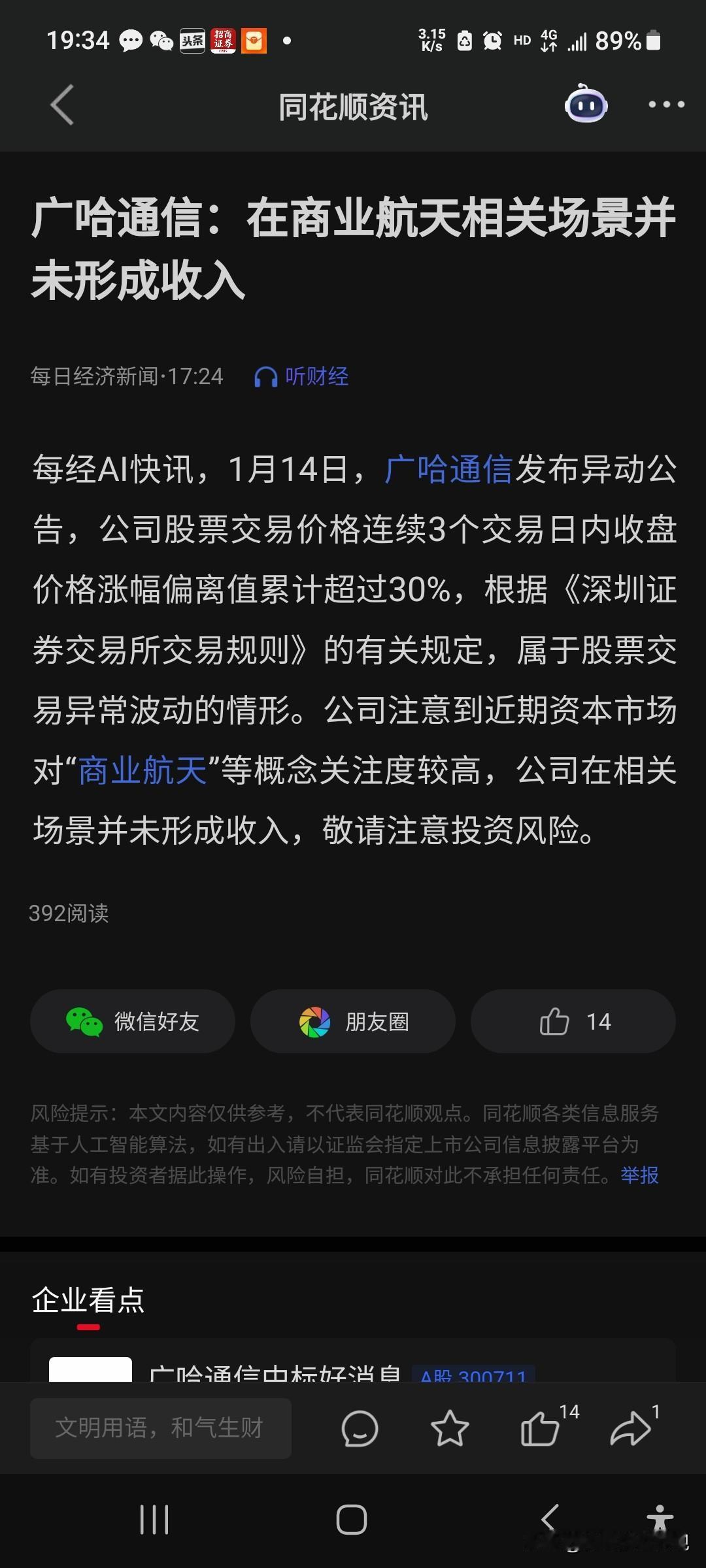Tap the 同花顺资讯 title bar
This screenshot has width=706, height=1568.
pos(353,108)
